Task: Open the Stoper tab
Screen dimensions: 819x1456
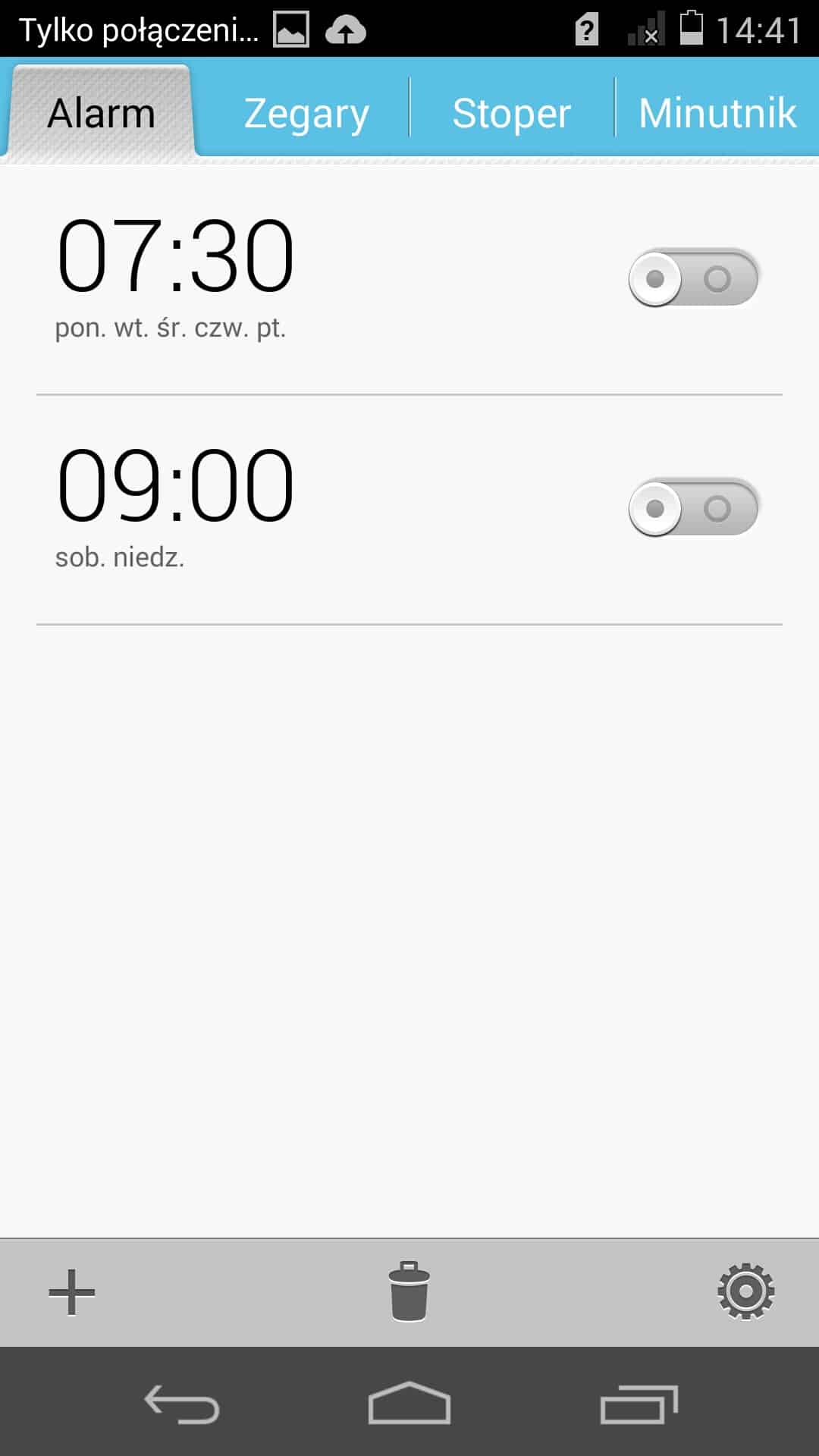Action: click(x=512, y=114)
